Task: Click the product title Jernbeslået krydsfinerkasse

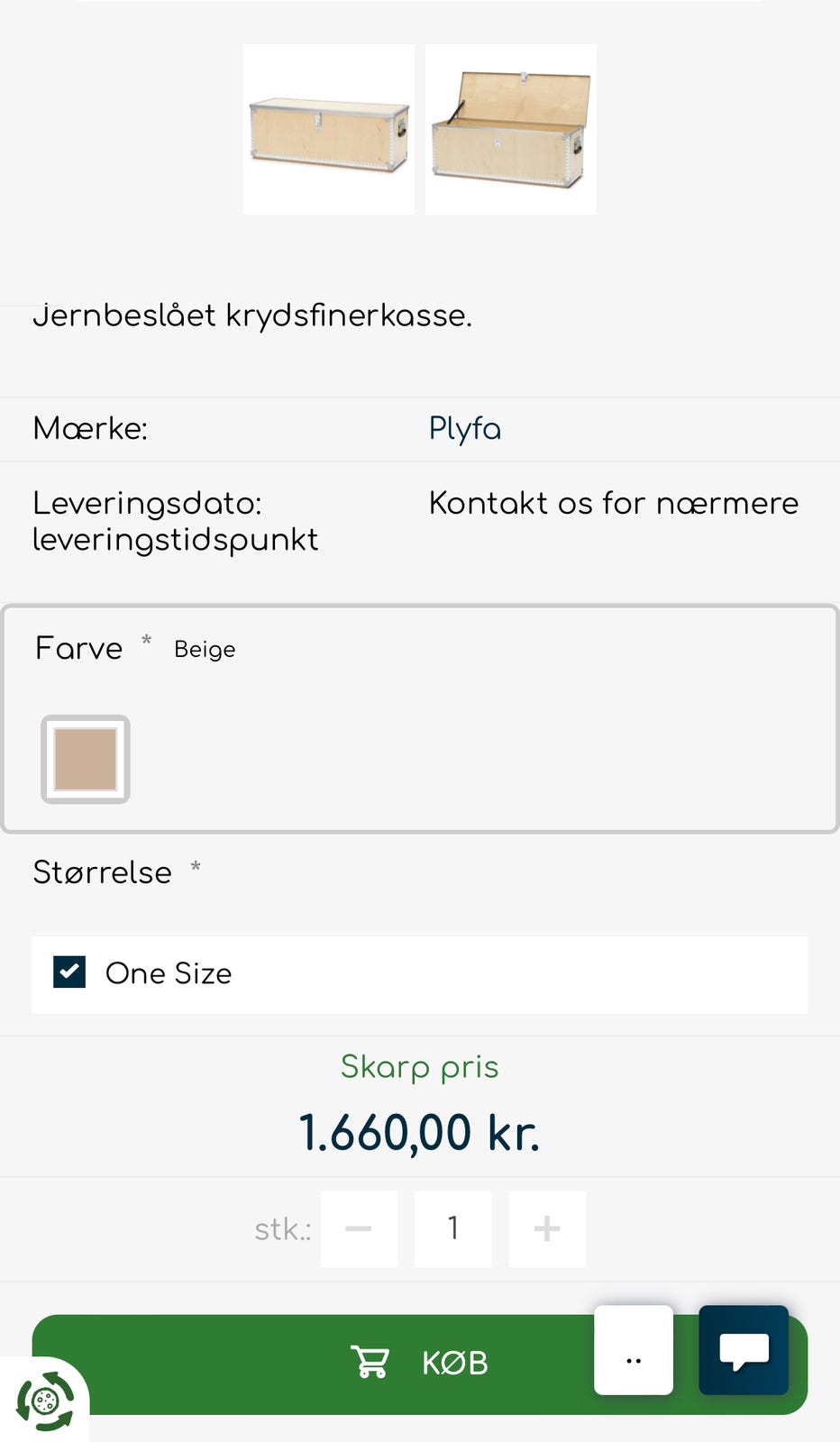Action: point(253,315)
